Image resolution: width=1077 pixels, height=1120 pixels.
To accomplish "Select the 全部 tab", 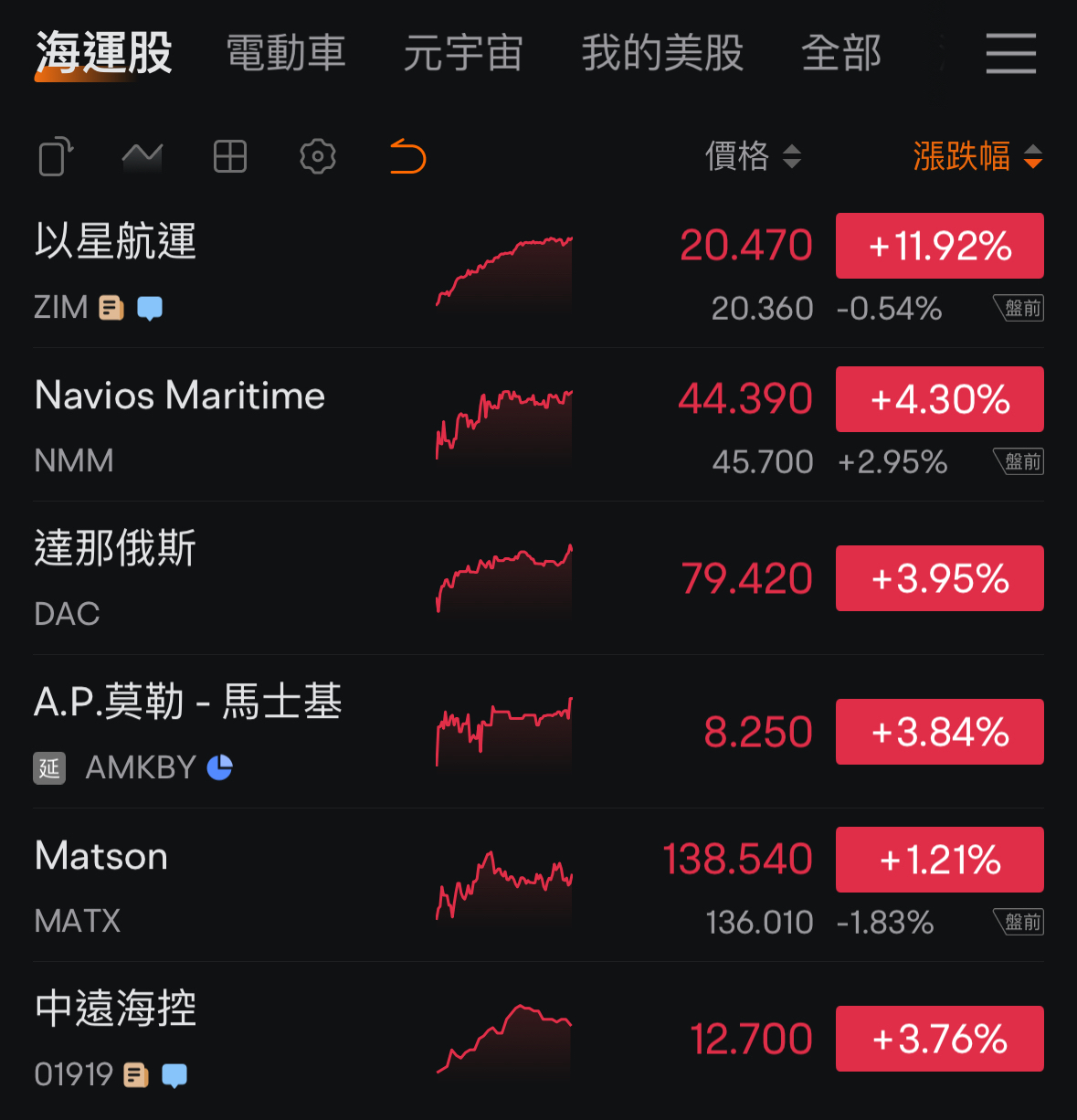I will [840, 53].
